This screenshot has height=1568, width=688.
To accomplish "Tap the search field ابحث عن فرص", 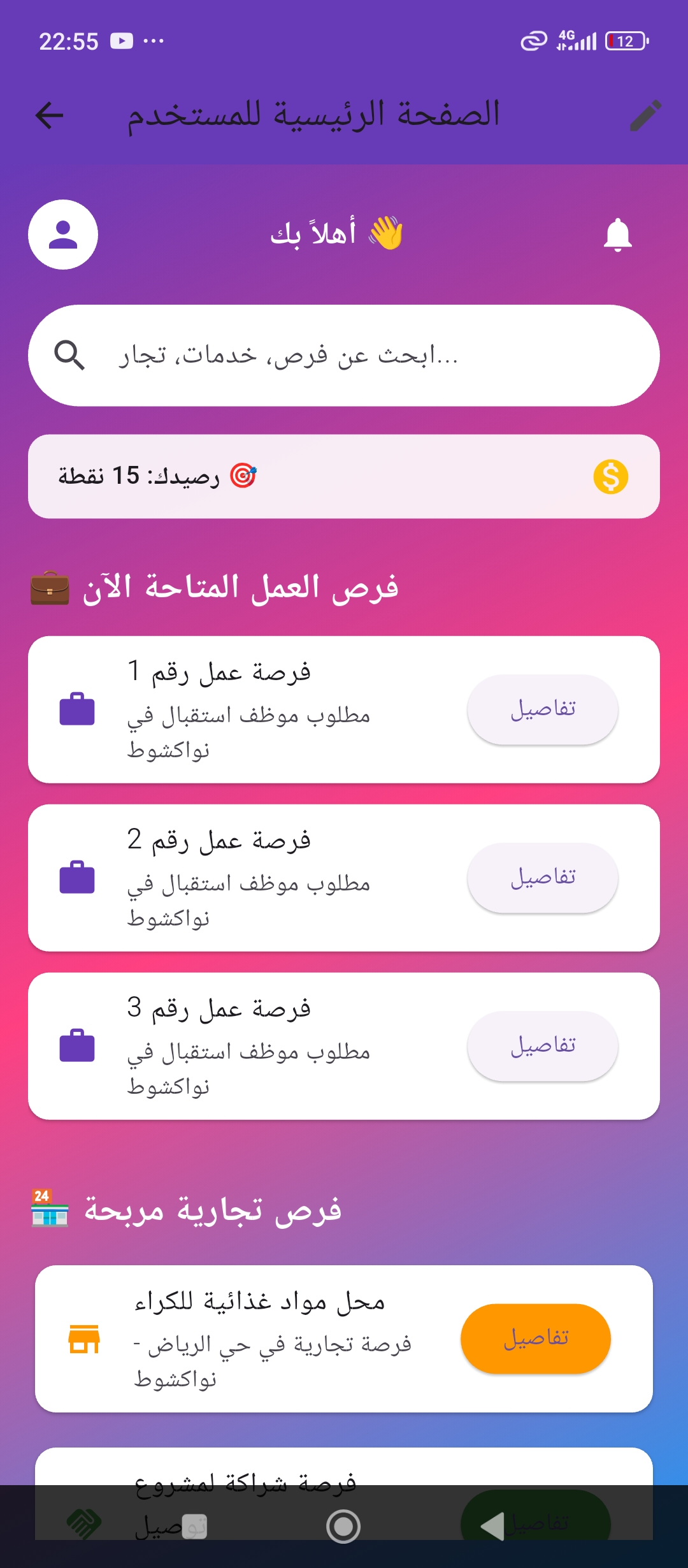I will point(344,356).
